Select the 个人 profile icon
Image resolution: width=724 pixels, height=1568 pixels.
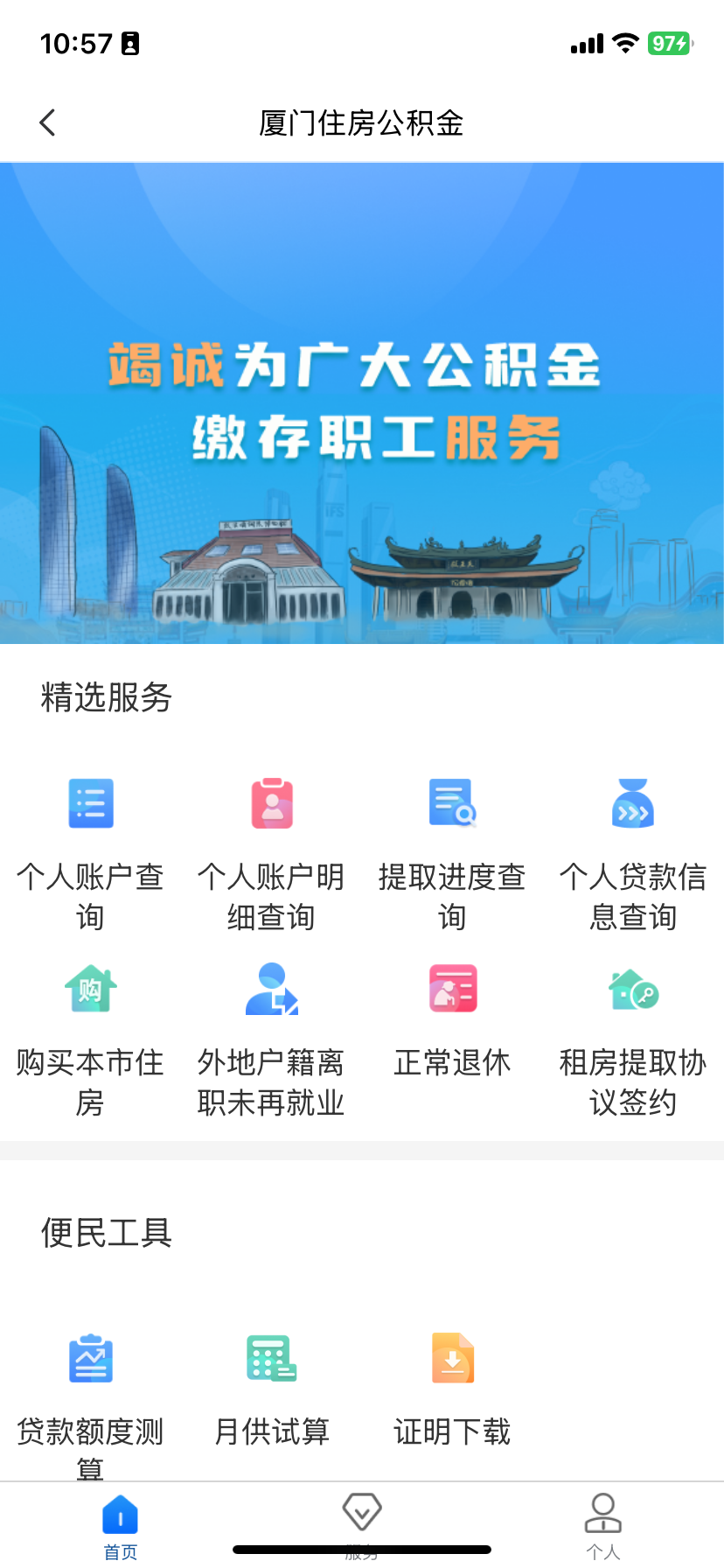603,1521
